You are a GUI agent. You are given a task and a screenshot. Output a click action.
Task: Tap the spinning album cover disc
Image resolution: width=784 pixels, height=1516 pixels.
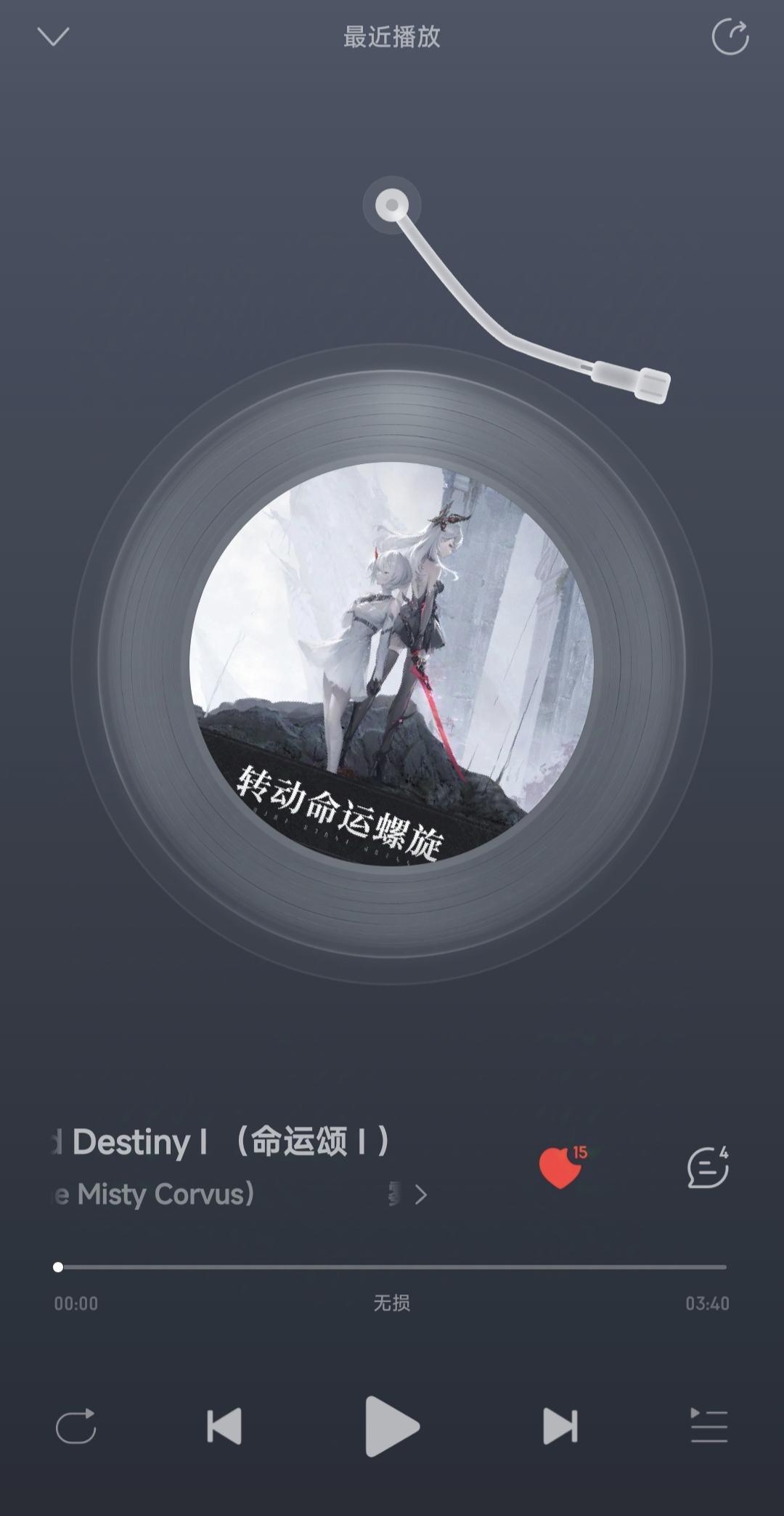pyautogui.click(x=391, y=664)
